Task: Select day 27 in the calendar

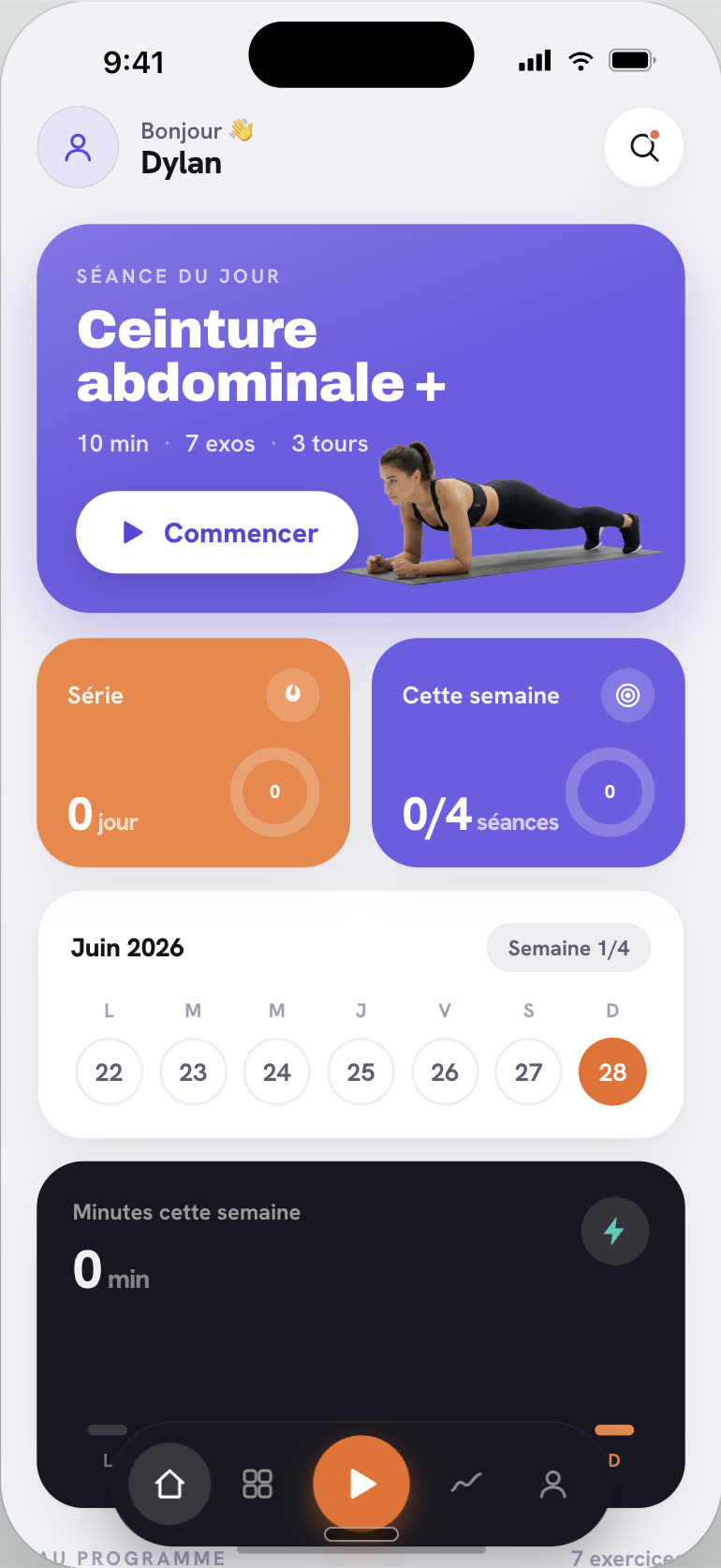Action: [528, 1072]
